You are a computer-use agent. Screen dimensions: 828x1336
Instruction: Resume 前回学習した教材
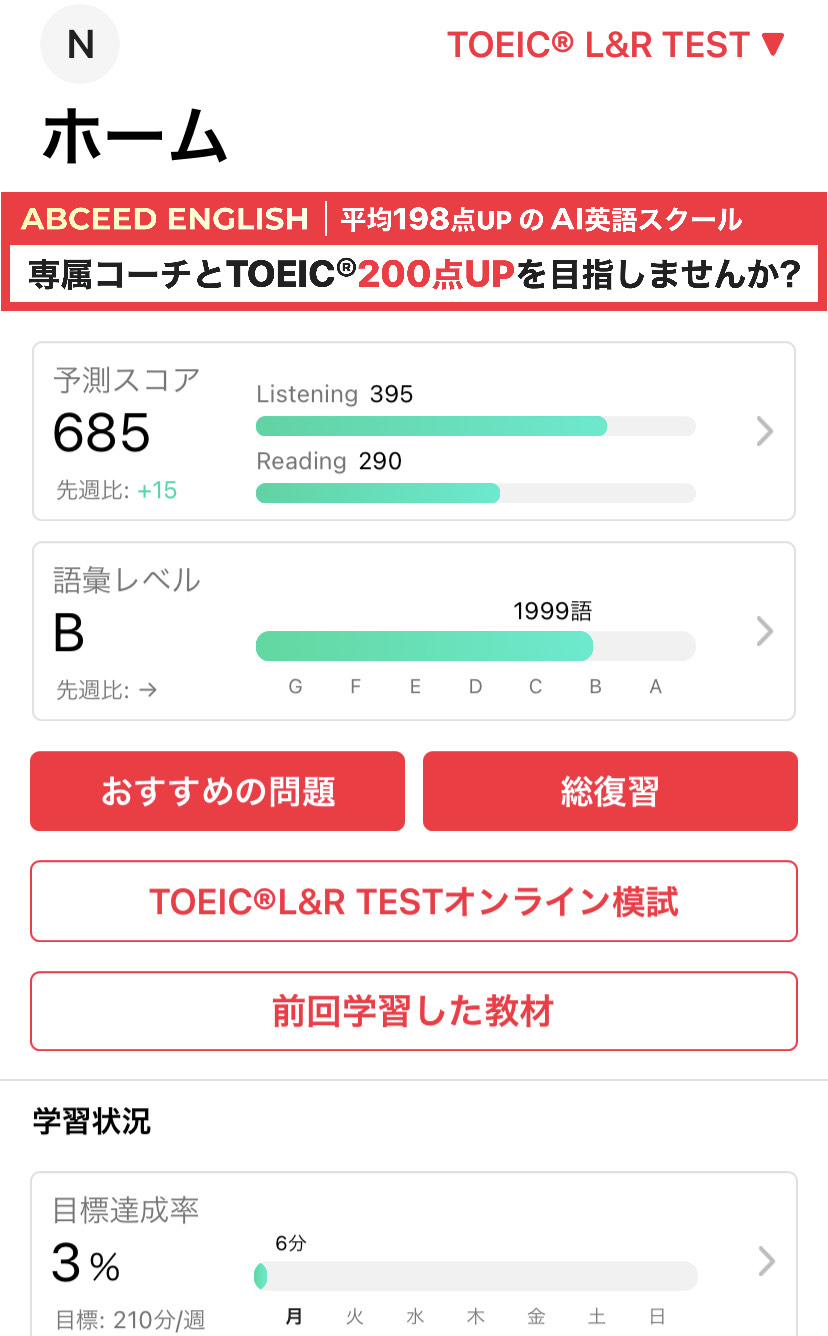[x=414, y=1011]
